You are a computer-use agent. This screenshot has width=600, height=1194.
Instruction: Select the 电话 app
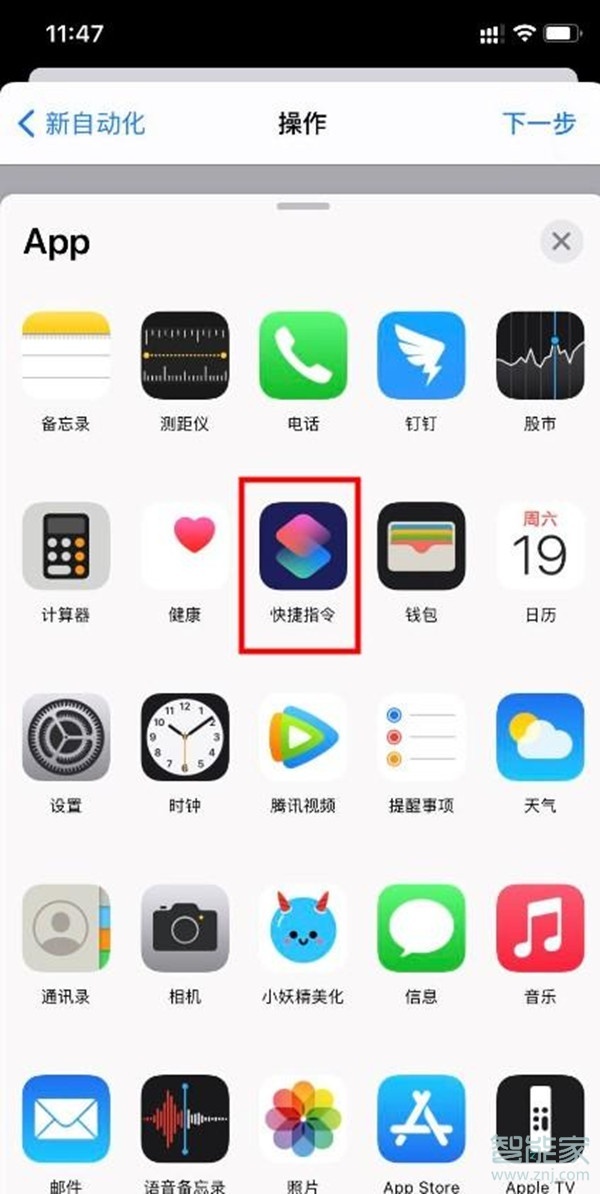tap(303, 356)
